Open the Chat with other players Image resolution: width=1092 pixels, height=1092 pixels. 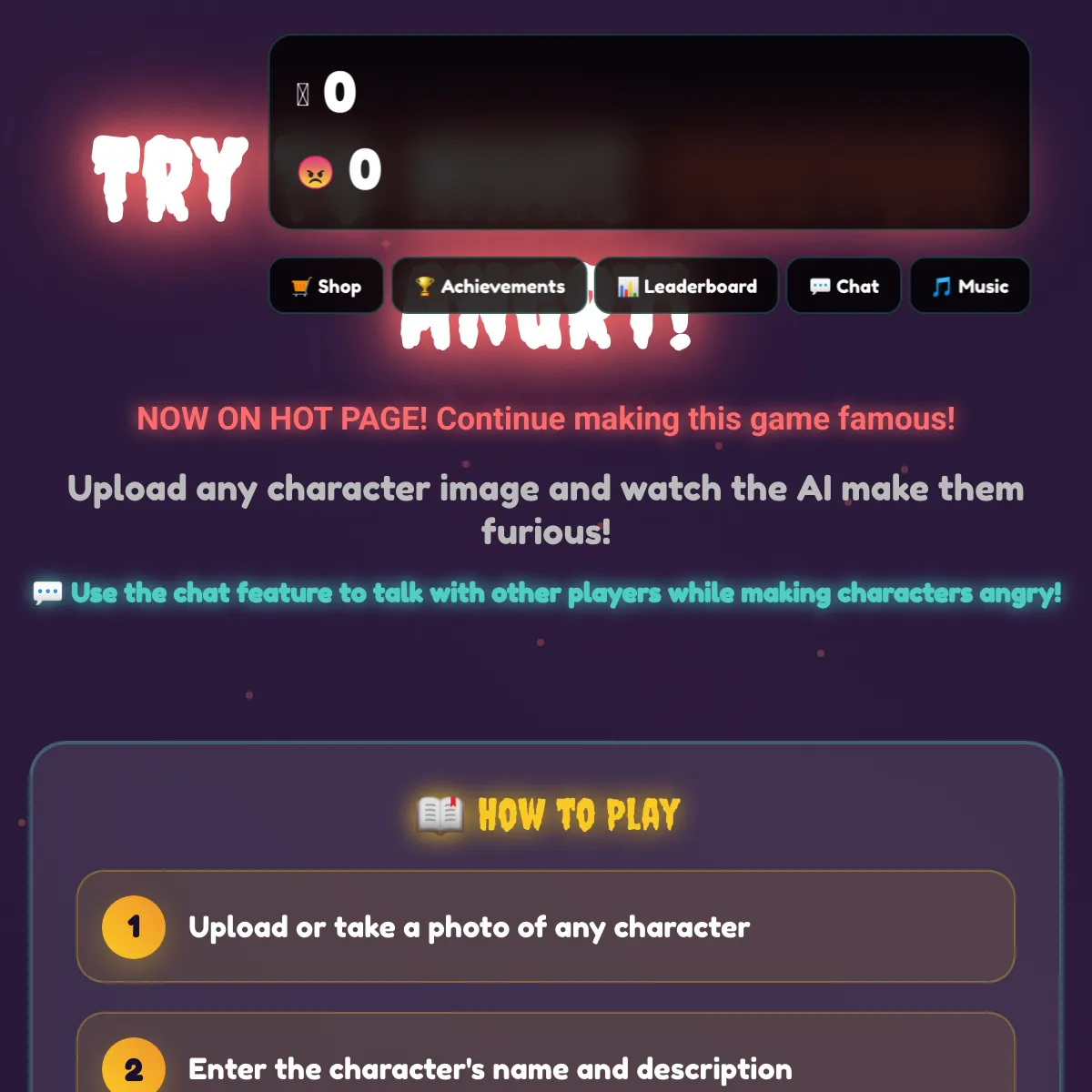(x=844, y=286)
